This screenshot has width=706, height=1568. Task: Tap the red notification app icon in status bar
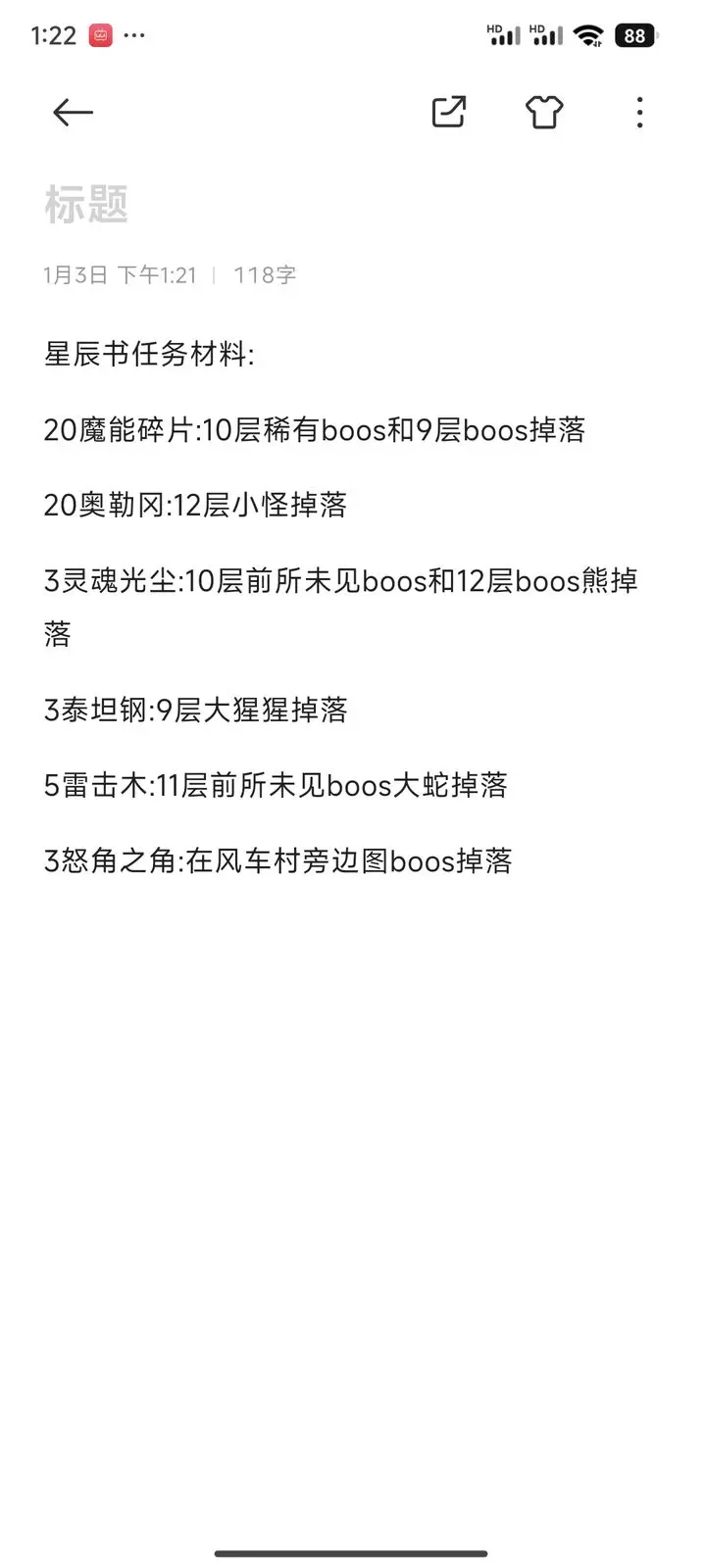pos(98,34)
